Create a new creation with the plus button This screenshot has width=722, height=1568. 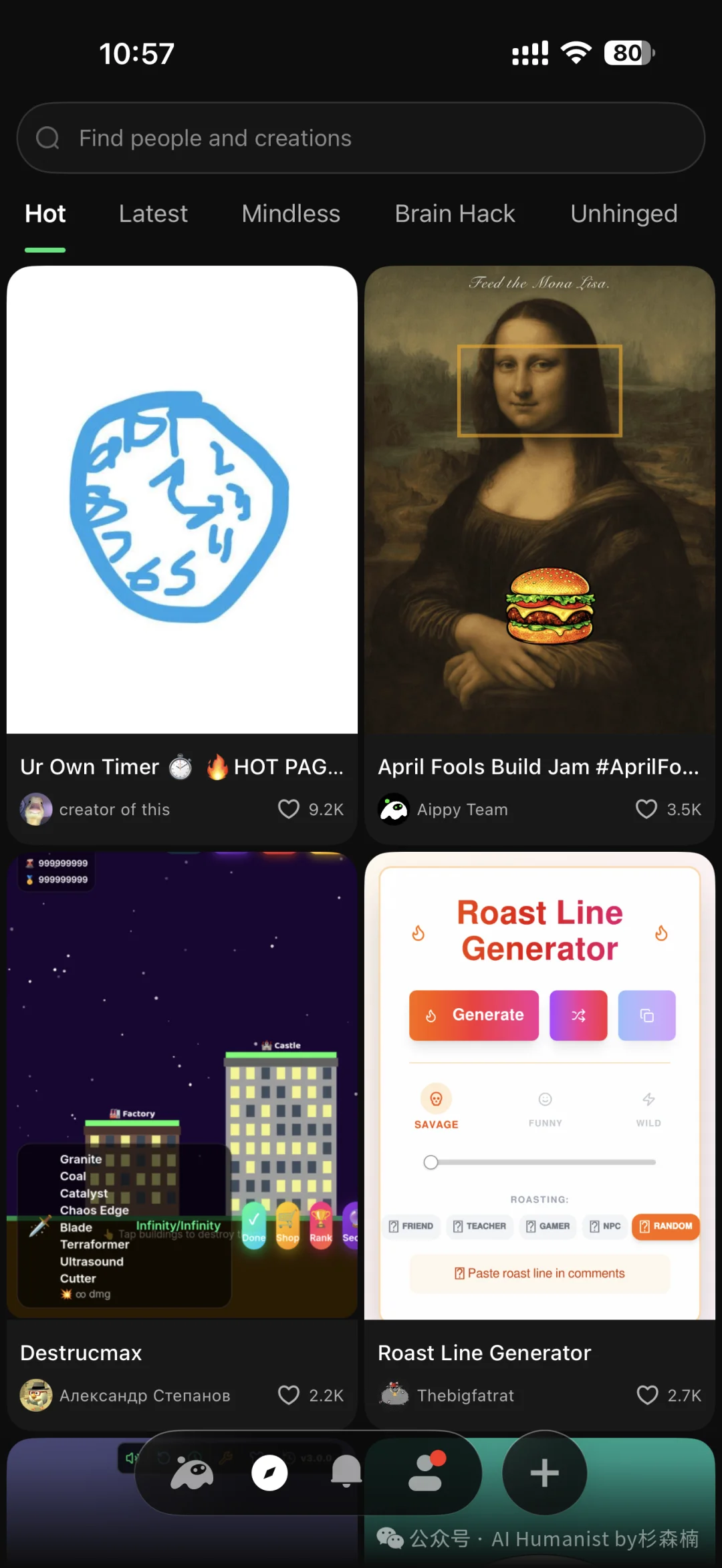click(x=544, y=1473)
